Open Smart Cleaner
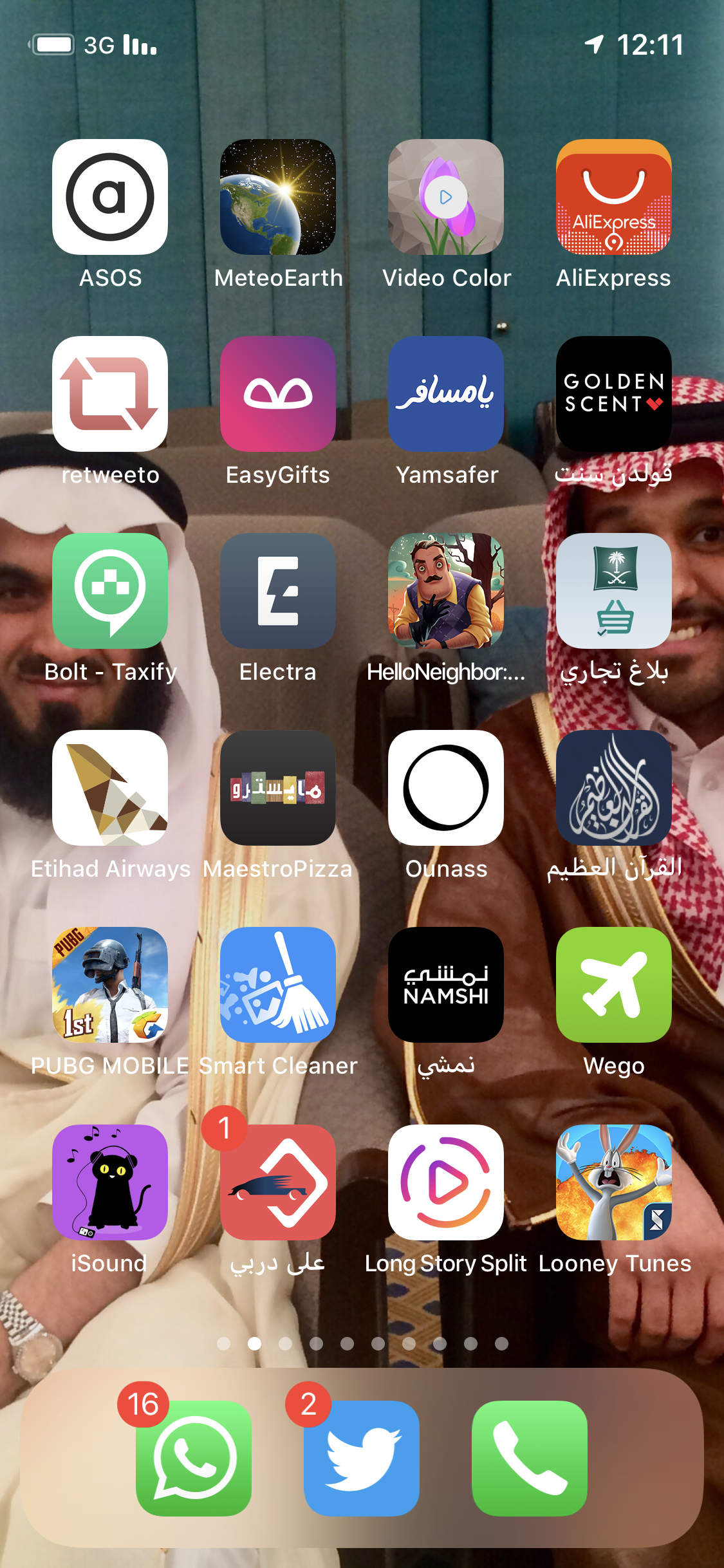Image resolution: width=724 pixels, height=1568 pixels. point(278,985)
